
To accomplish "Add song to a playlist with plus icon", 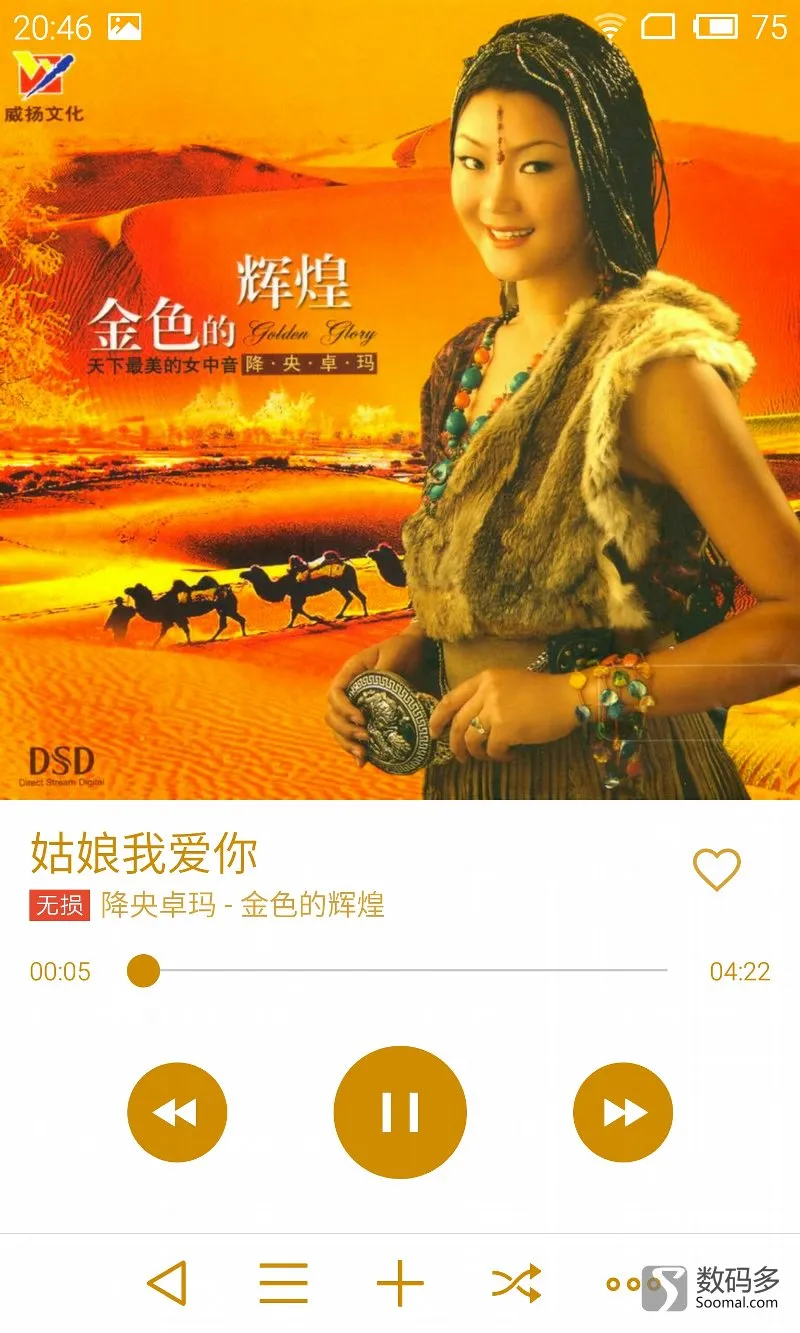I will pyautogui.click(x=400, y=1282).
